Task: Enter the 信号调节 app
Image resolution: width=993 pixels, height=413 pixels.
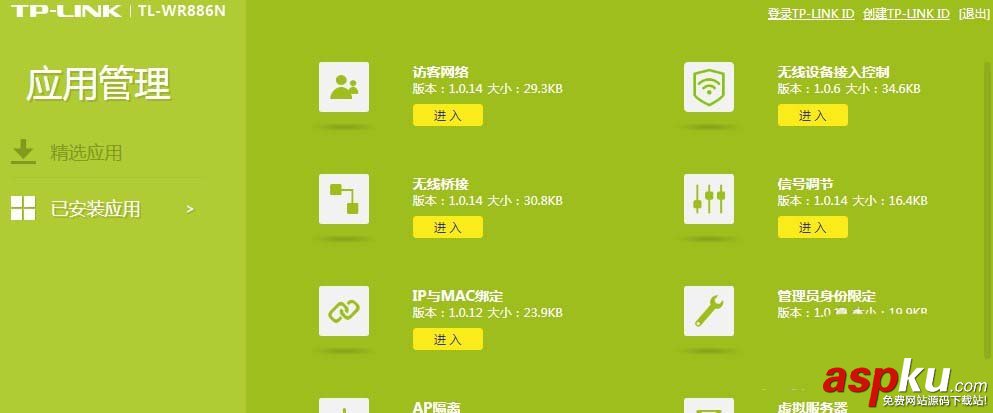Action: pyautogui.click(x=812, y=228)
